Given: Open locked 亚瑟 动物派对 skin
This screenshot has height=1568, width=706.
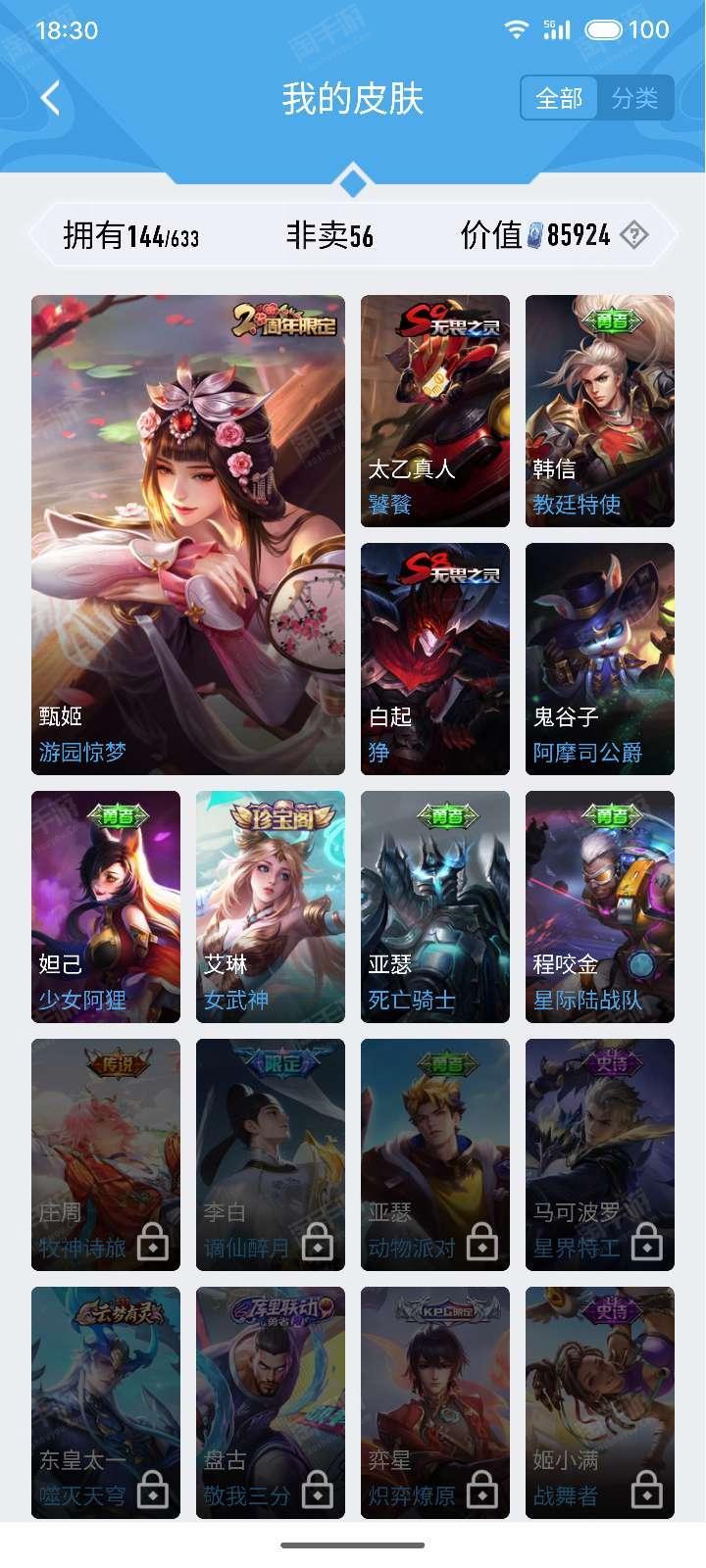Looking at the screenshot, I should [435, 1154].
